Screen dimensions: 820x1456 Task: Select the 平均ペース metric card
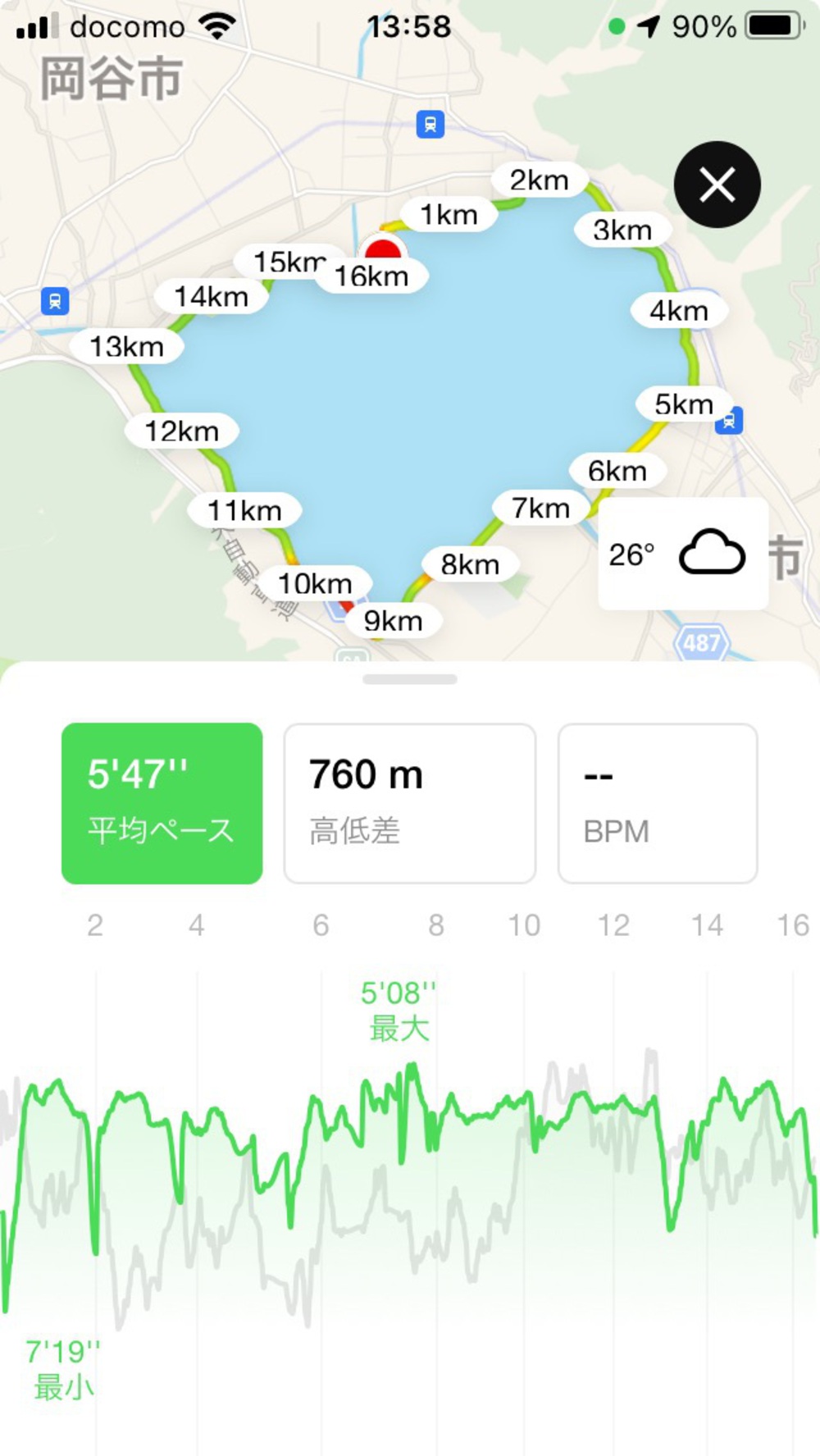(162, 802)
